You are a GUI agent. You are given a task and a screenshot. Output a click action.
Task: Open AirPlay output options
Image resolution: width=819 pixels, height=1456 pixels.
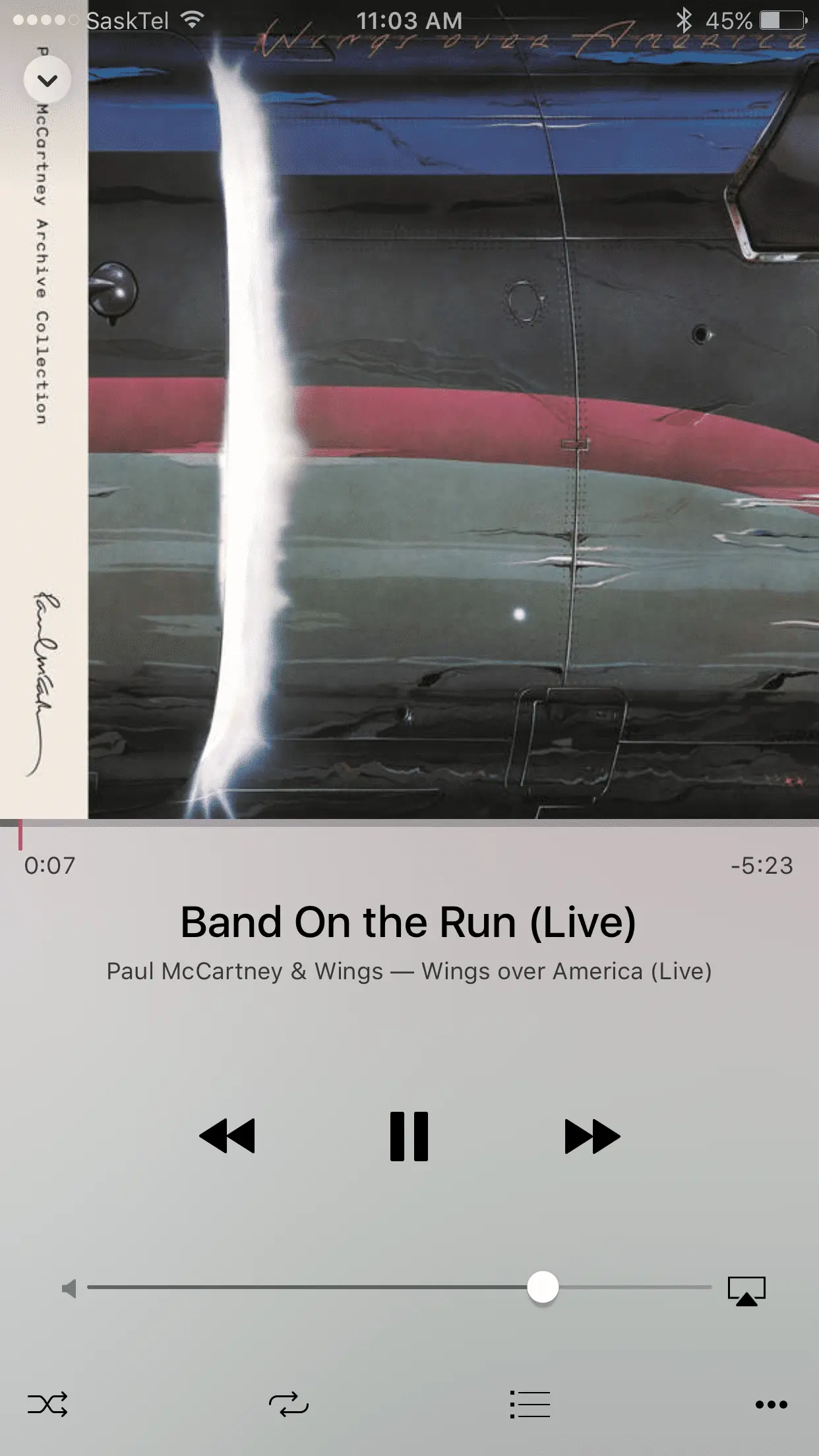pos(746,1290)
